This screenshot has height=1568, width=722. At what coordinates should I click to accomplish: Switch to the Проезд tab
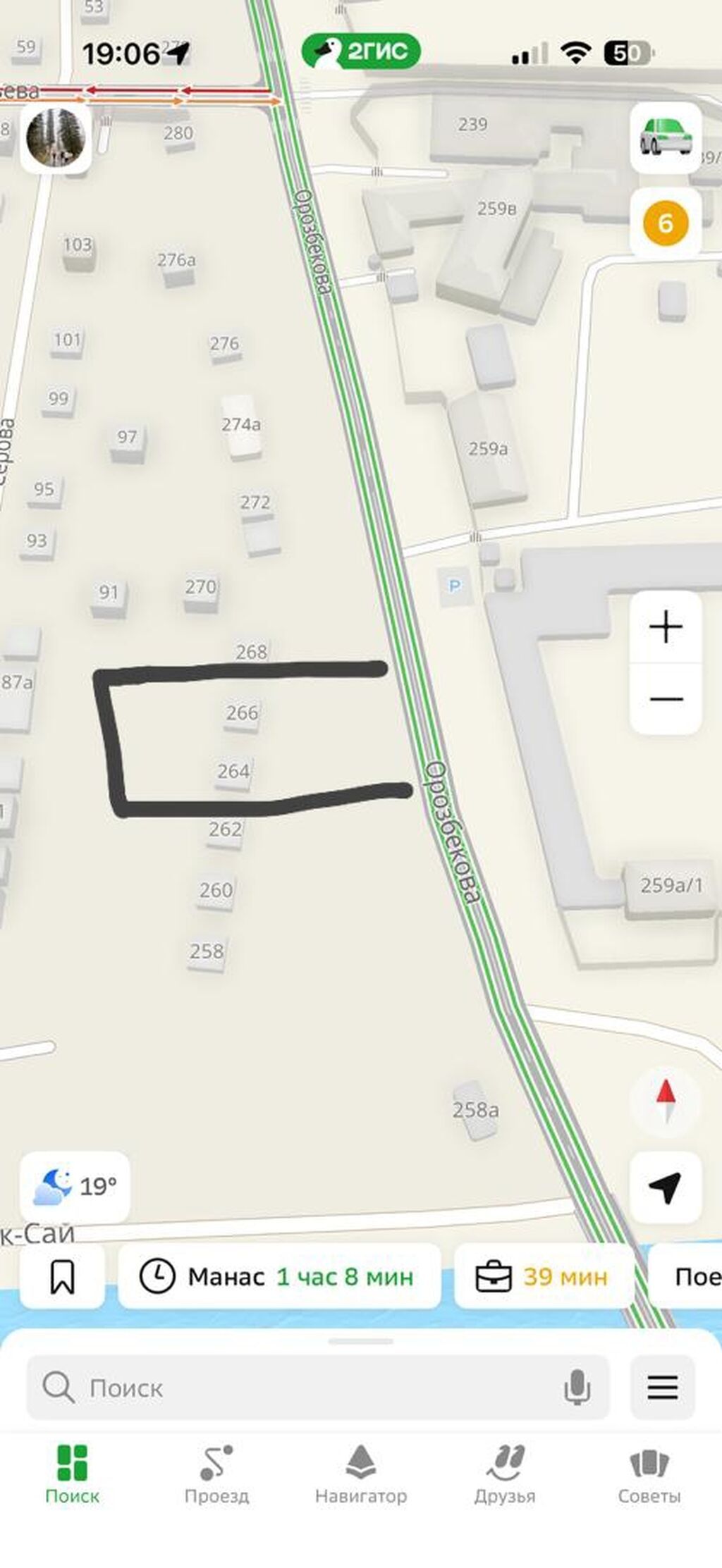tap(216, 1473)
